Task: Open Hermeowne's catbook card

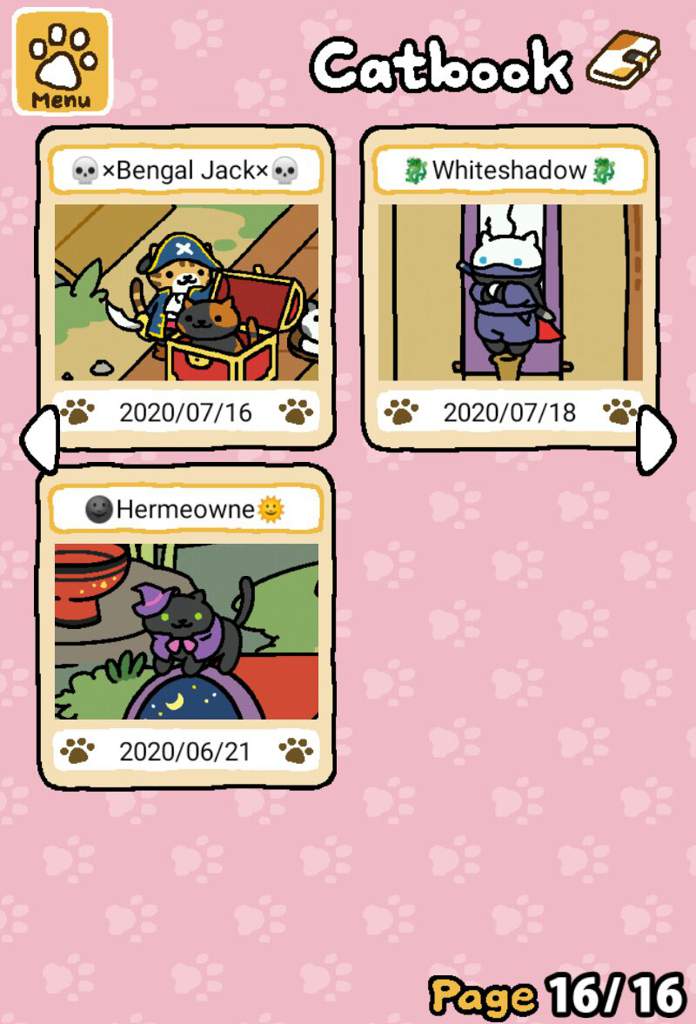Action: click(187, 630)
